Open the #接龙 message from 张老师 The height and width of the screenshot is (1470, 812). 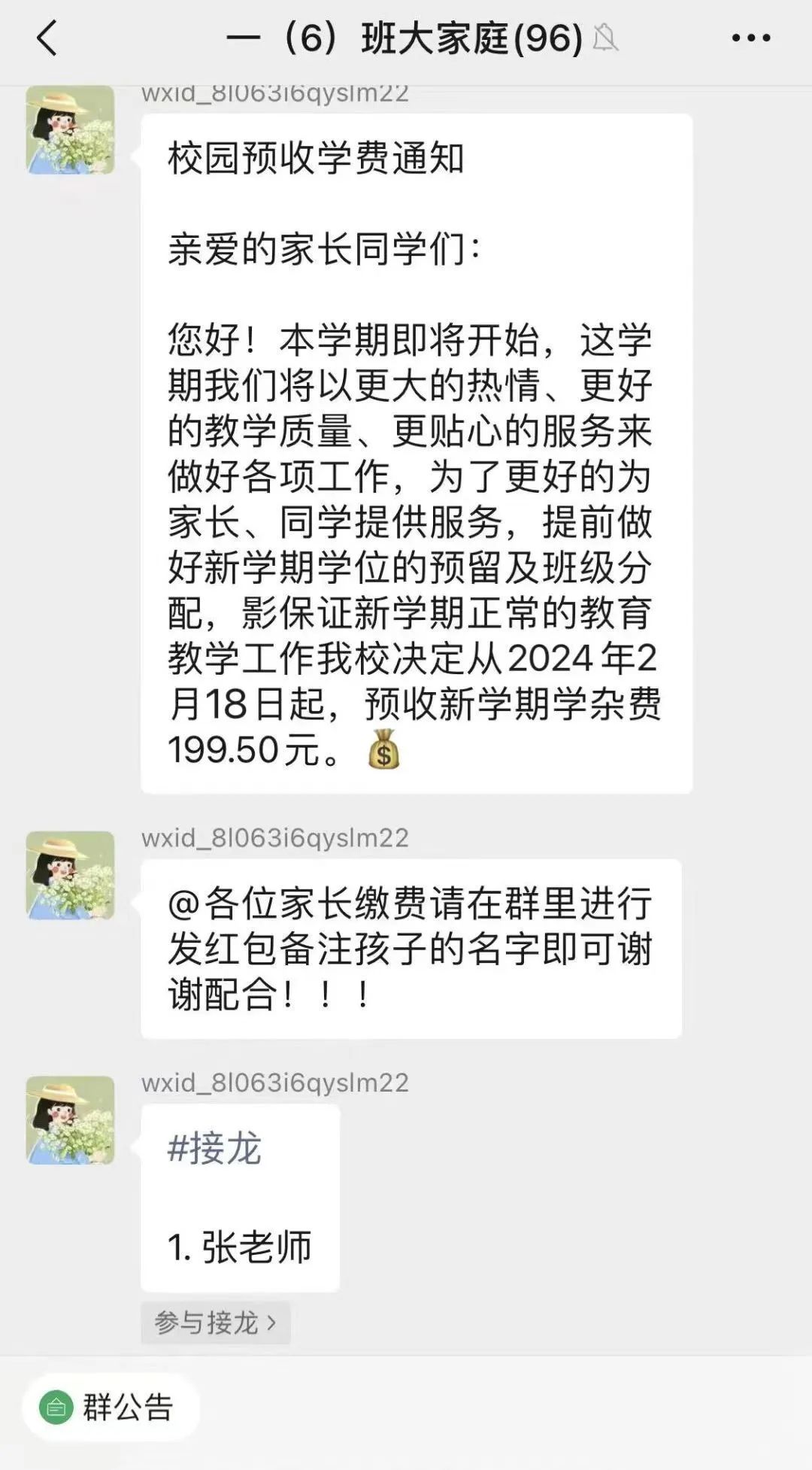coord(240,1198)
